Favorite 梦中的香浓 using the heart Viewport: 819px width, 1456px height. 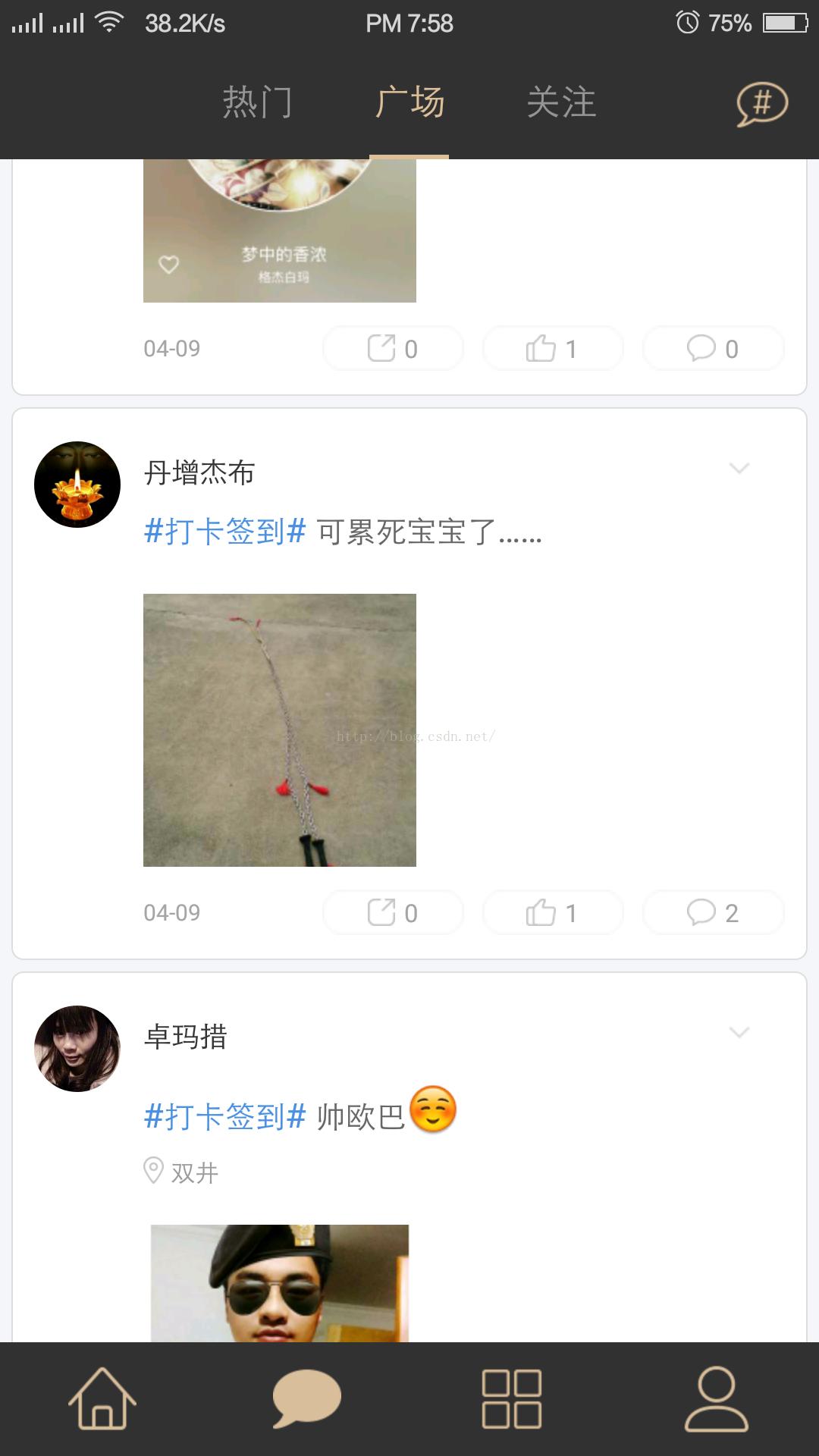tap(168, 264)
